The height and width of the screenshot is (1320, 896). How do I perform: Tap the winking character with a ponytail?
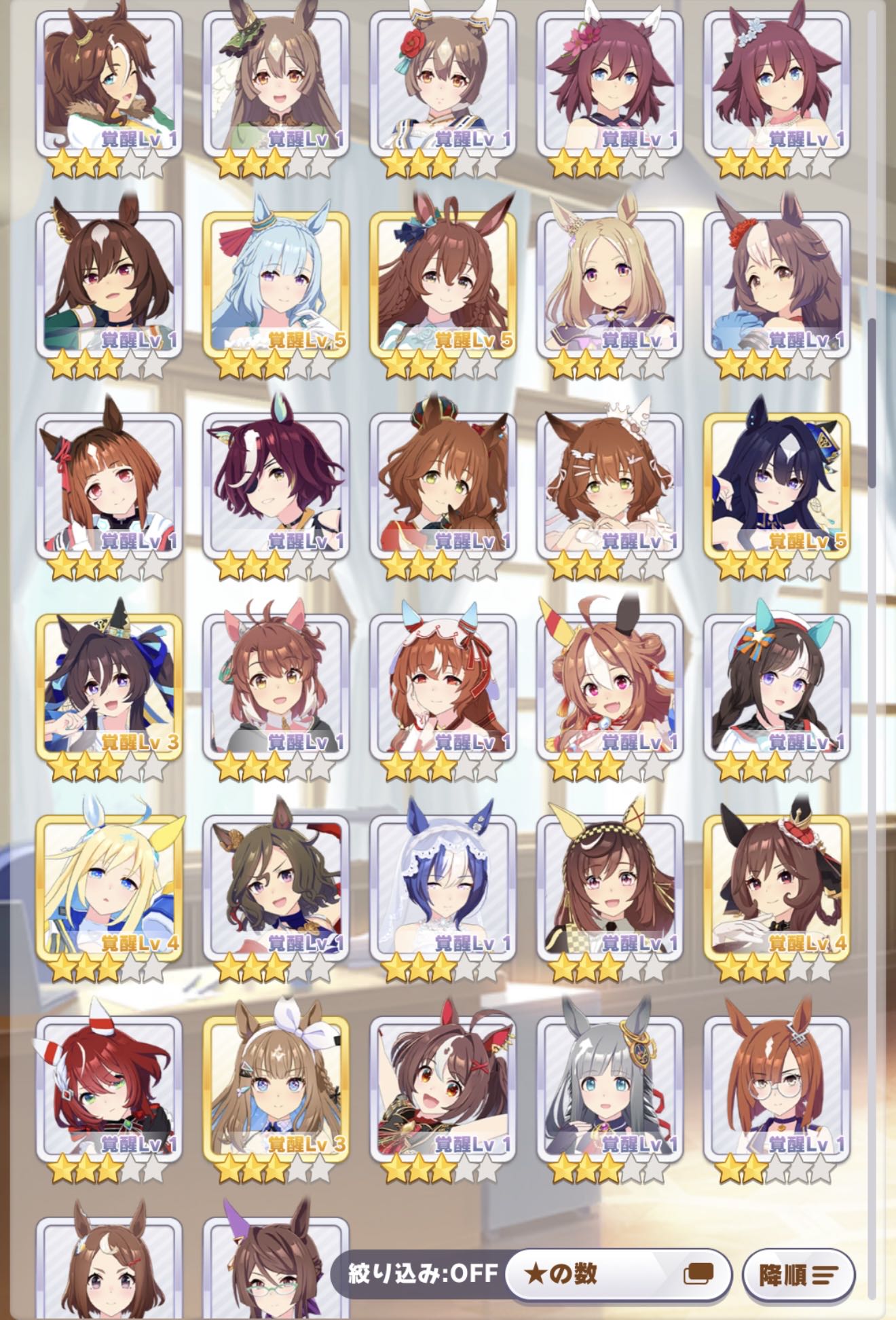(109, 84)
